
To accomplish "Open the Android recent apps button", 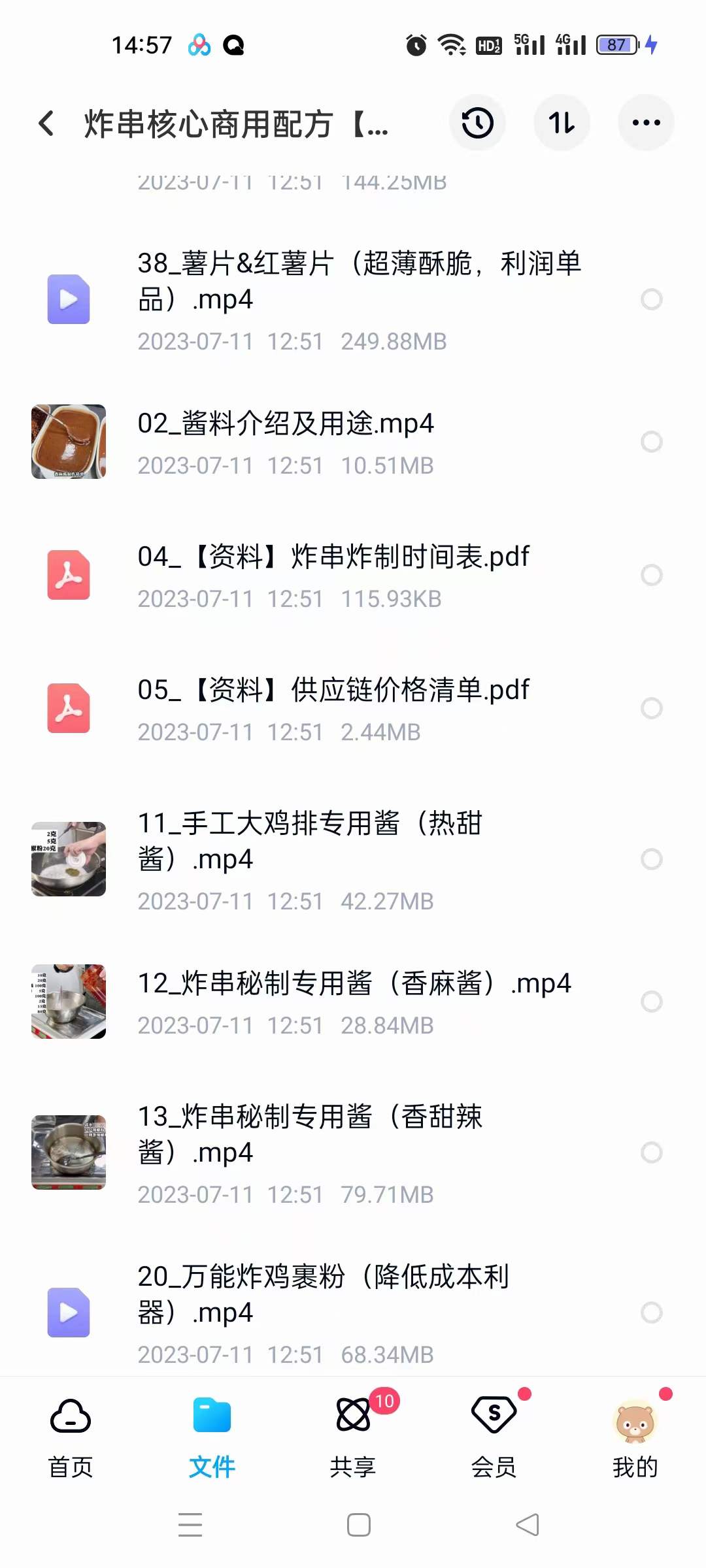I will coord(190,1524).
